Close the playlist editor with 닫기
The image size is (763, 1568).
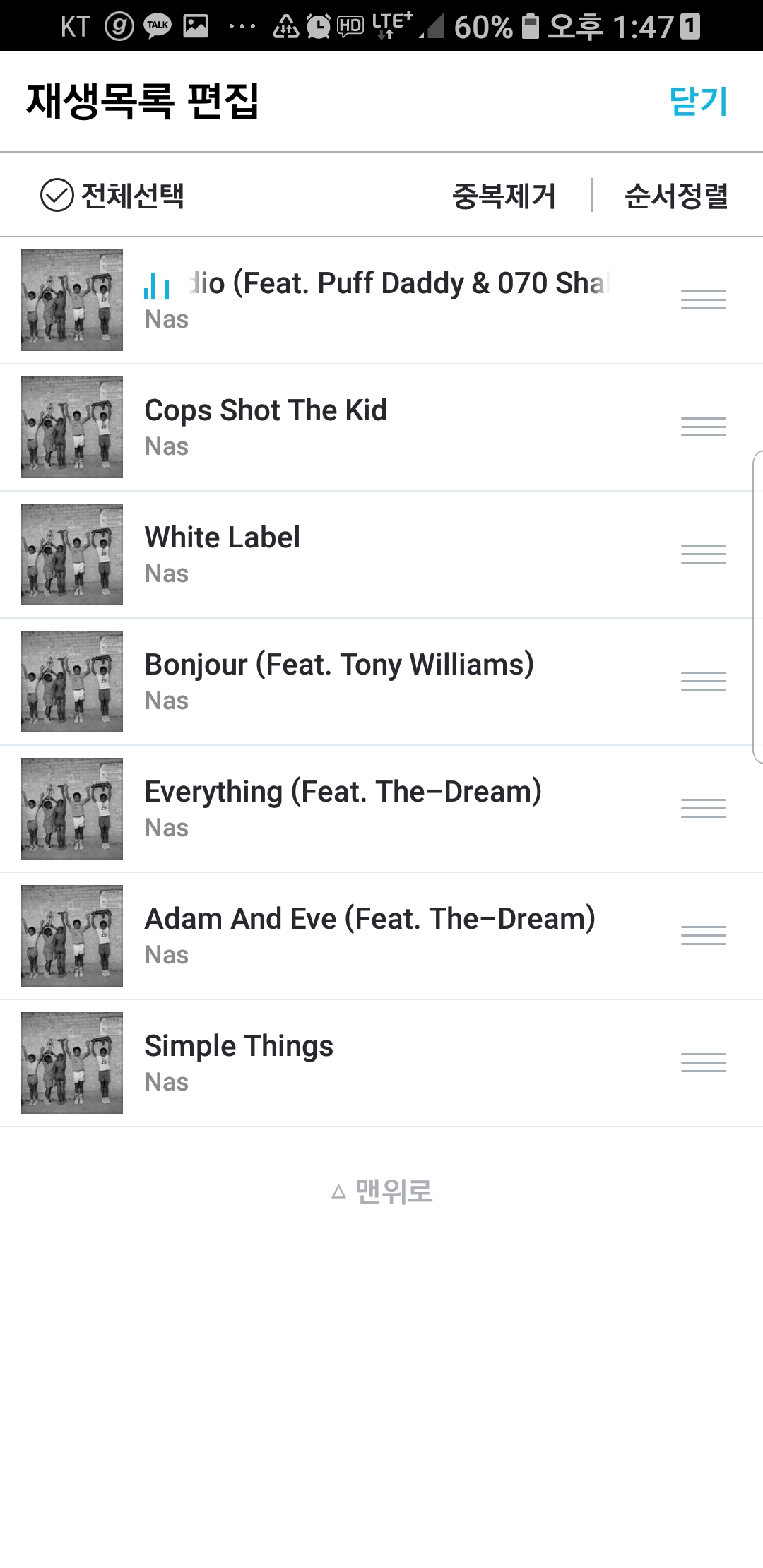coord(698,102)
